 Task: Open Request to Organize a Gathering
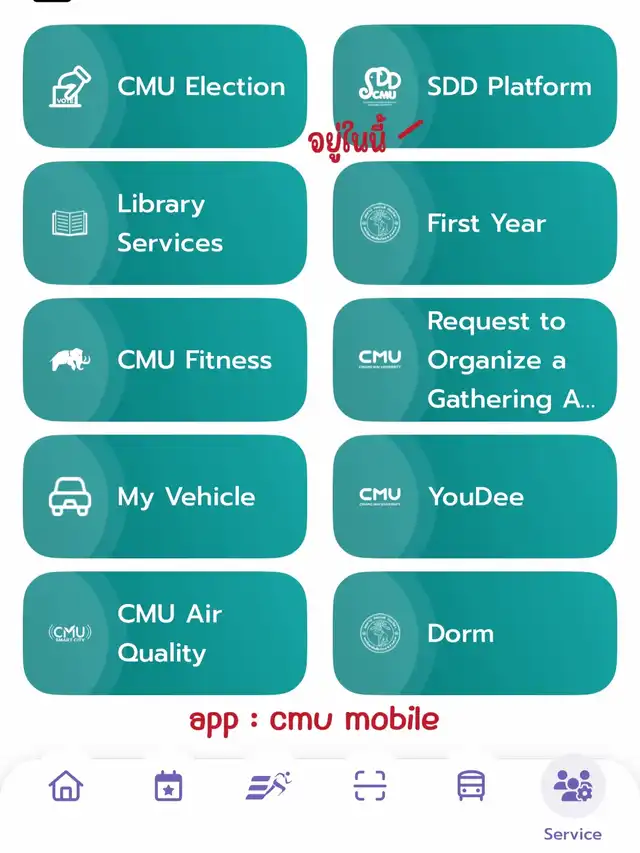(x=475, y=360)
